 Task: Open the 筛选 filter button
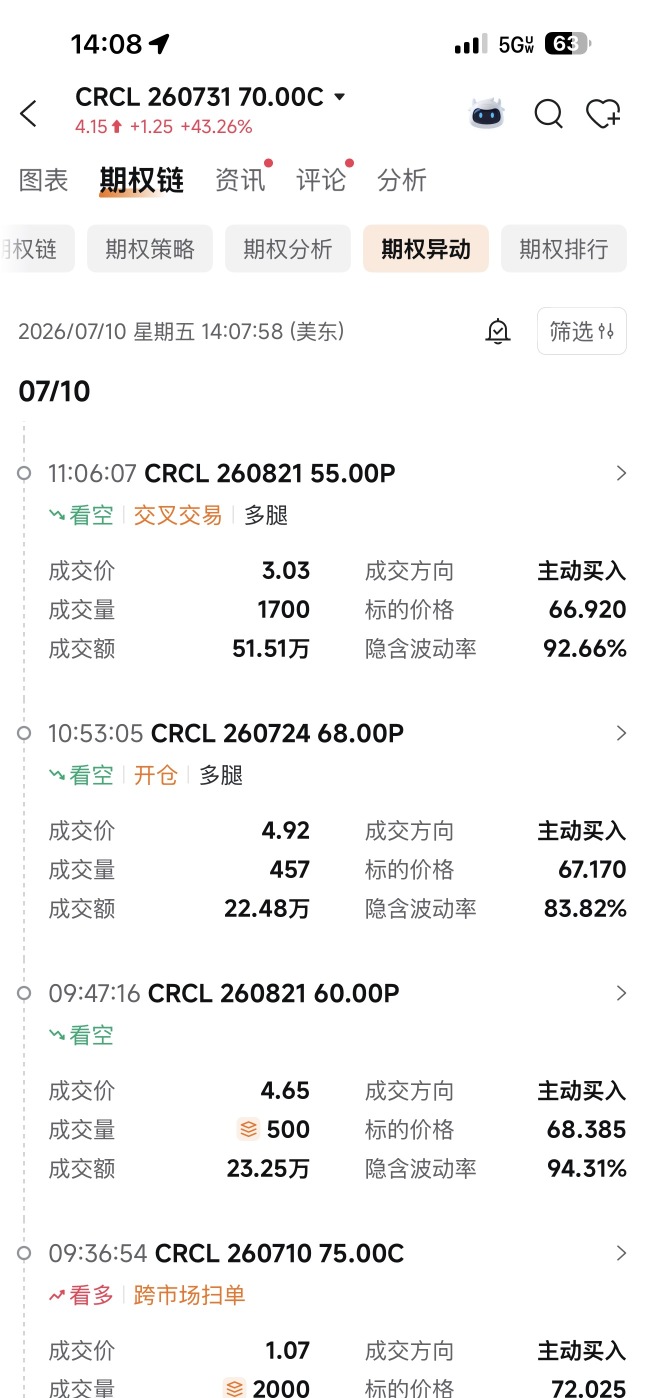582,331
